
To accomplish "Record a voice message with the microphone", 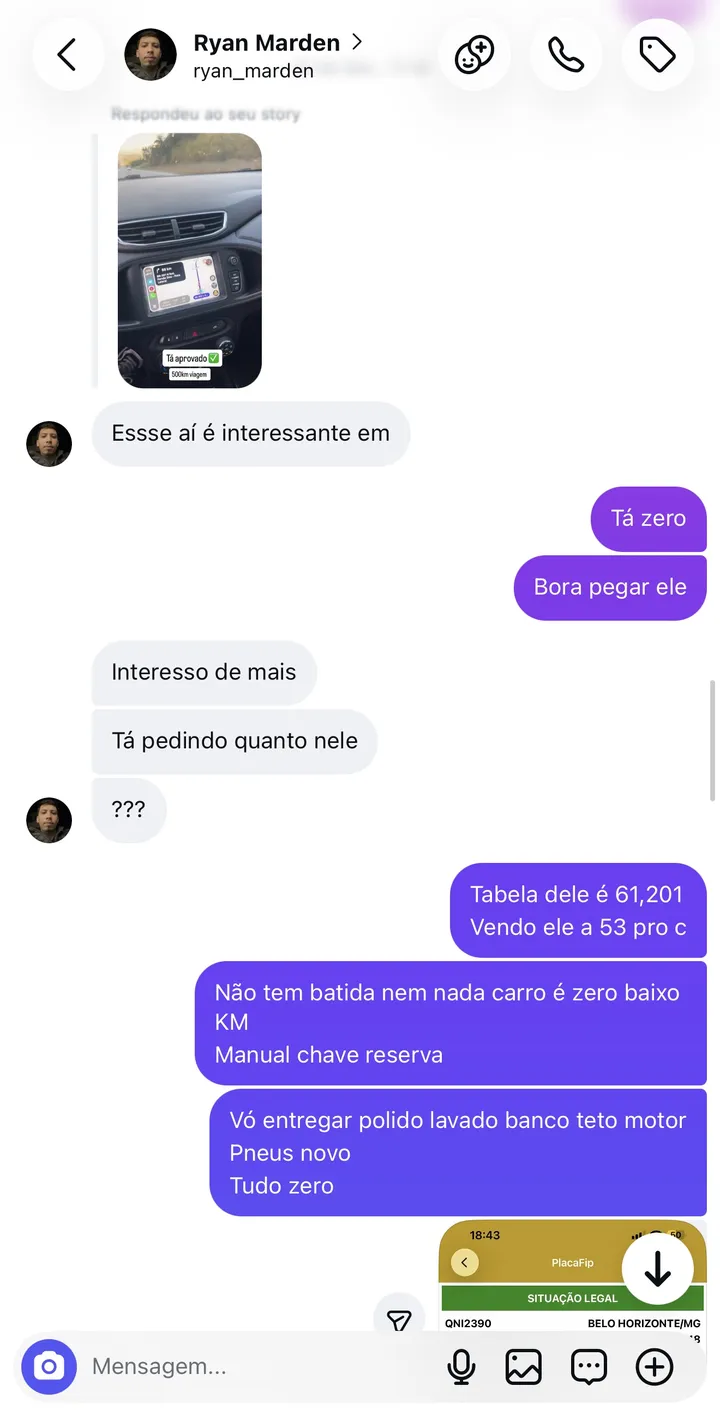I will point(461,1366).
